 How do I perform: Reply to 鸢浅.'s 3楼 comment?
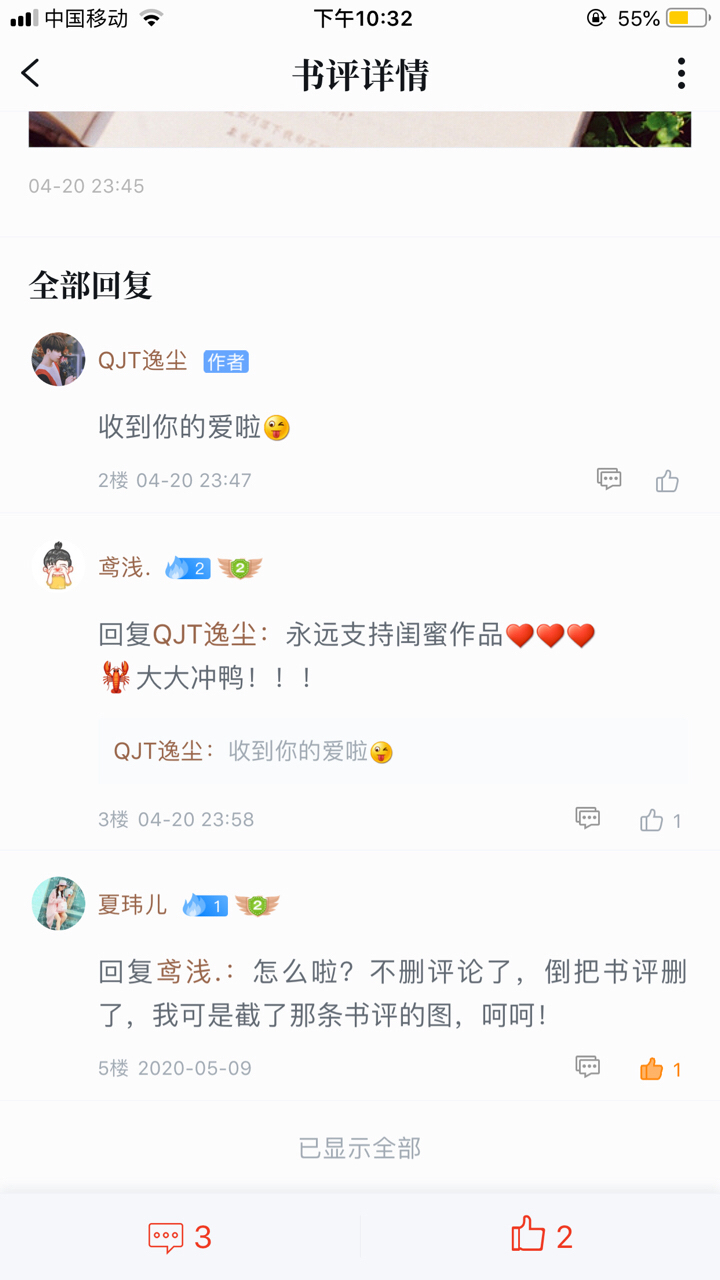pyautogui.click(x=588, y=818)
